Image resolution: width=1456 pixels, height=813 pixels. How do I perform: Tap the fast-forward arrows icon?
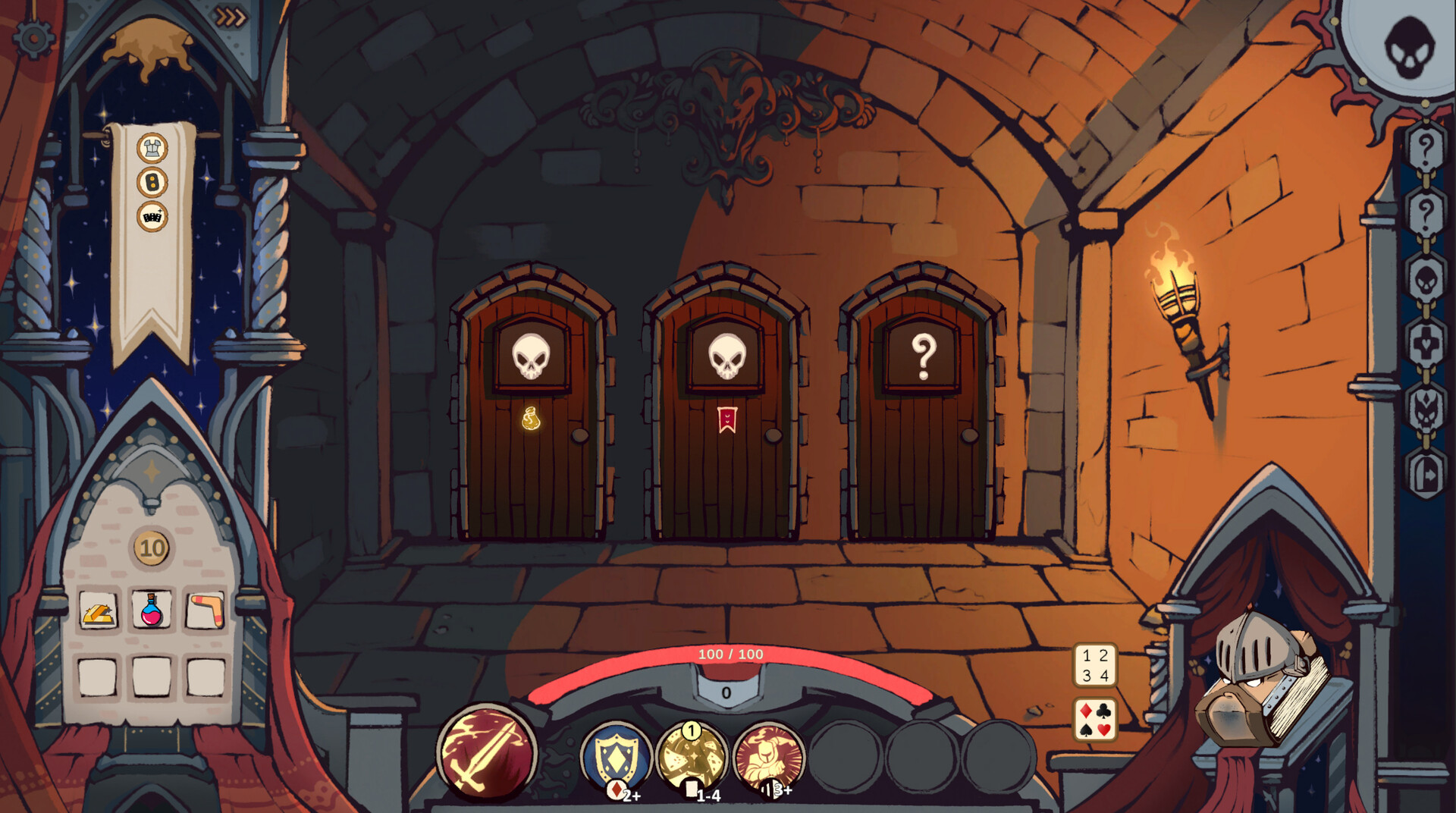pos(231,16)
